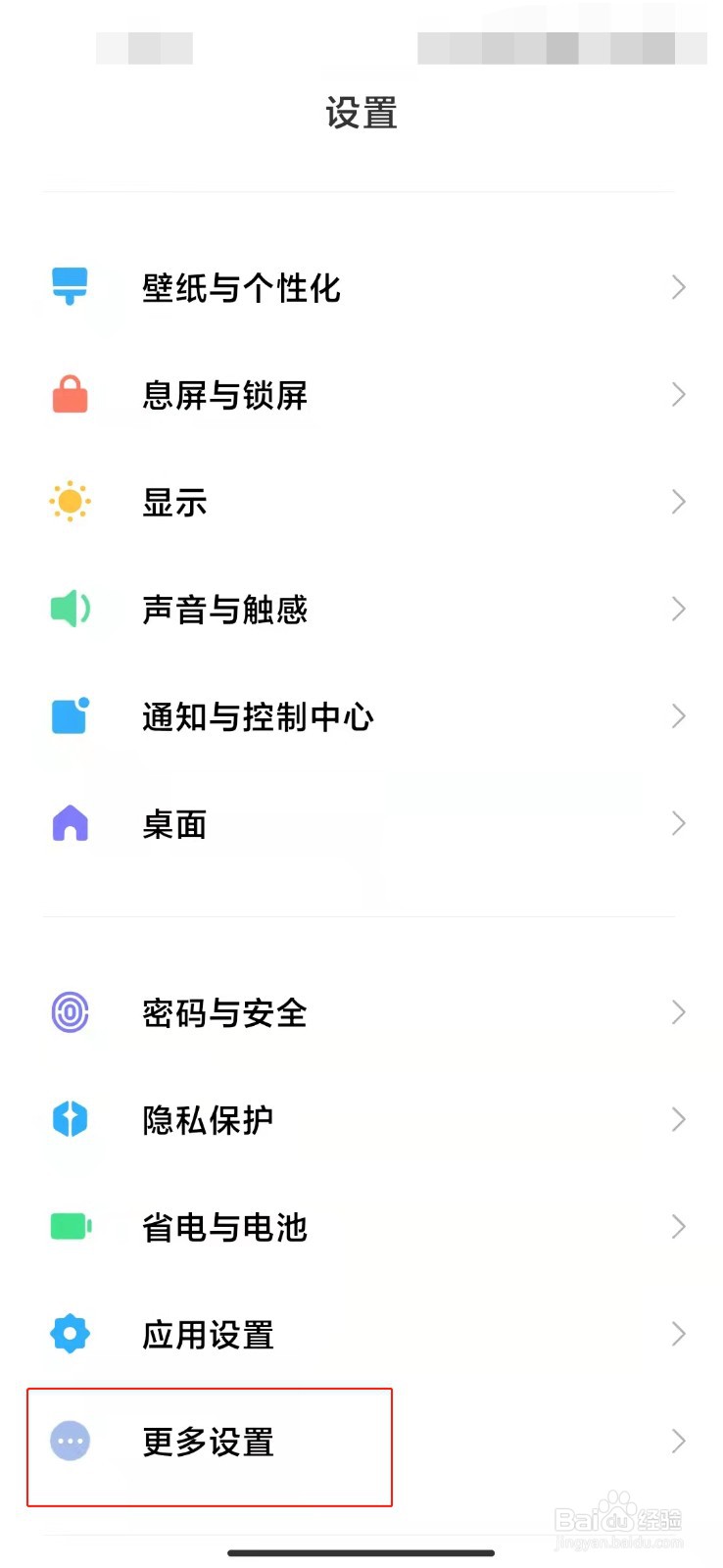Expand the 声音与触感 chevron arrow
This screenshot has height=1568, width=723.
(678, 609)
